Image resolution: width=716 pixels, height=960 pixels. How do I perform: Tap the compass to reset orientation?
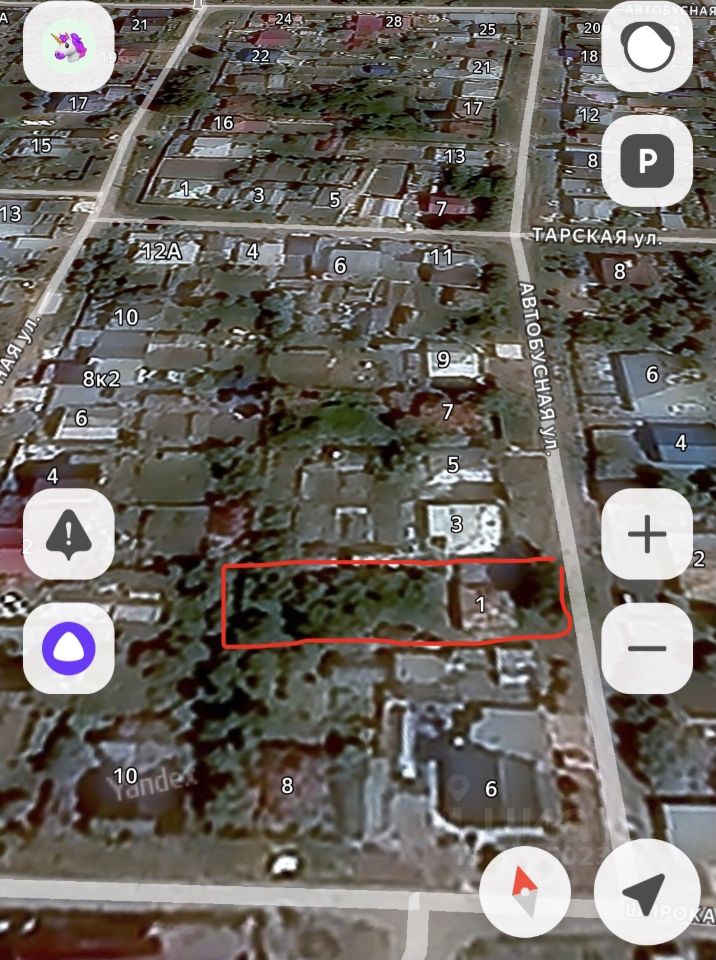point(524,886)
